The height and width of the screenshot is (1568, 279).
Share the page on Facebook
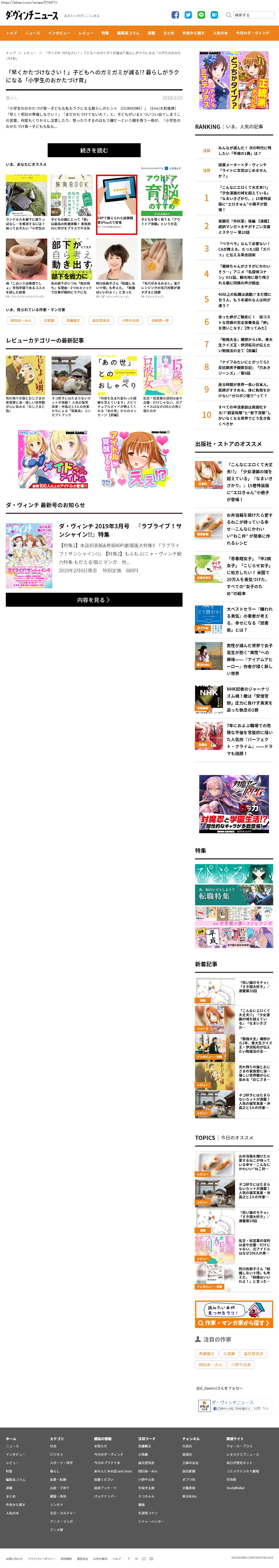(x=175, y=15)
